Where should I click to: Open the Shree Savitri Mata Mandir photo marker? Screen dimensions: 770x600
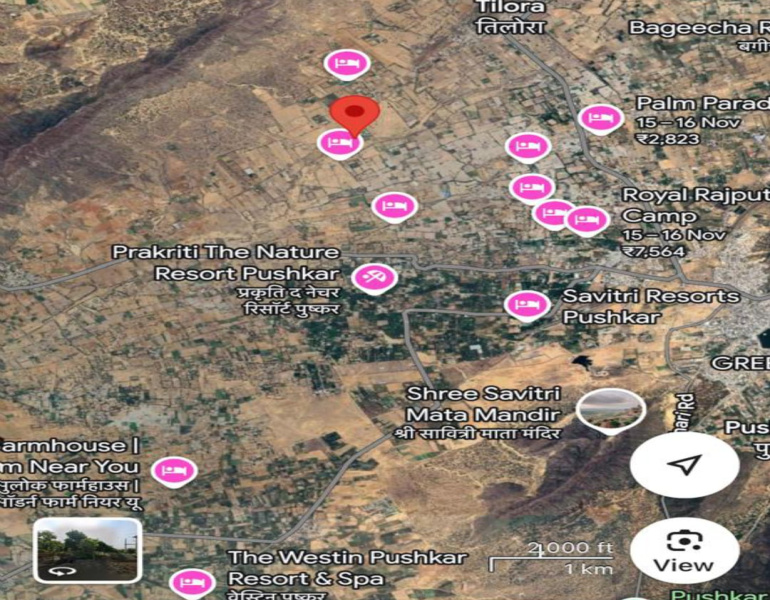coord(611,410)
